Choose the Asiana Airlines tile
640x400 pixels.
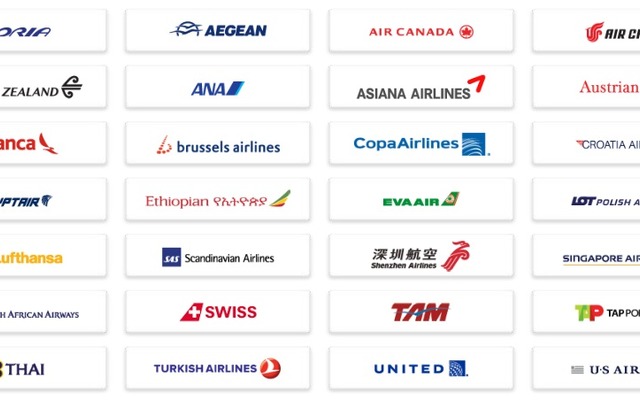421,88
